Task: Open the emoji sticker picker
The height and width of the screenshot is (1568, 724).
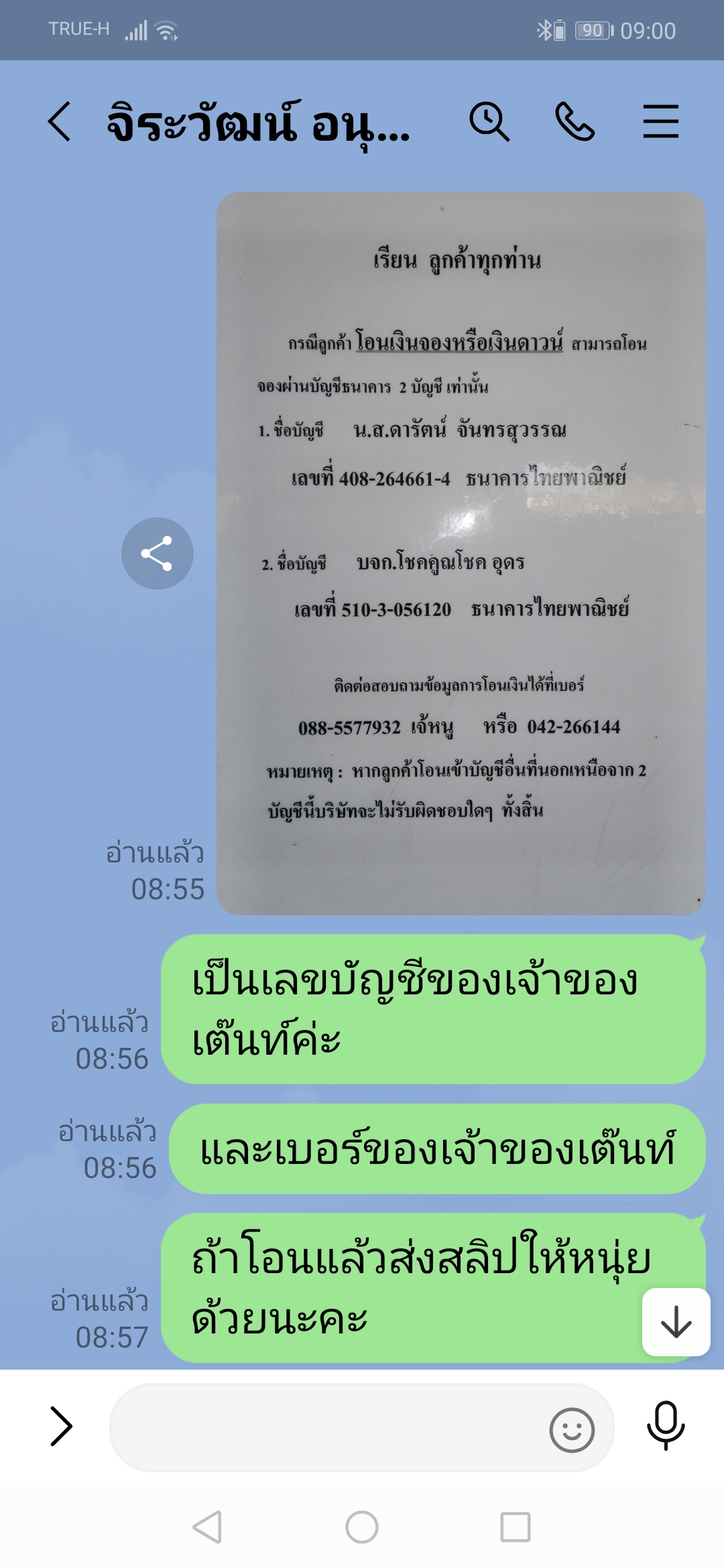Action: 571,1429
